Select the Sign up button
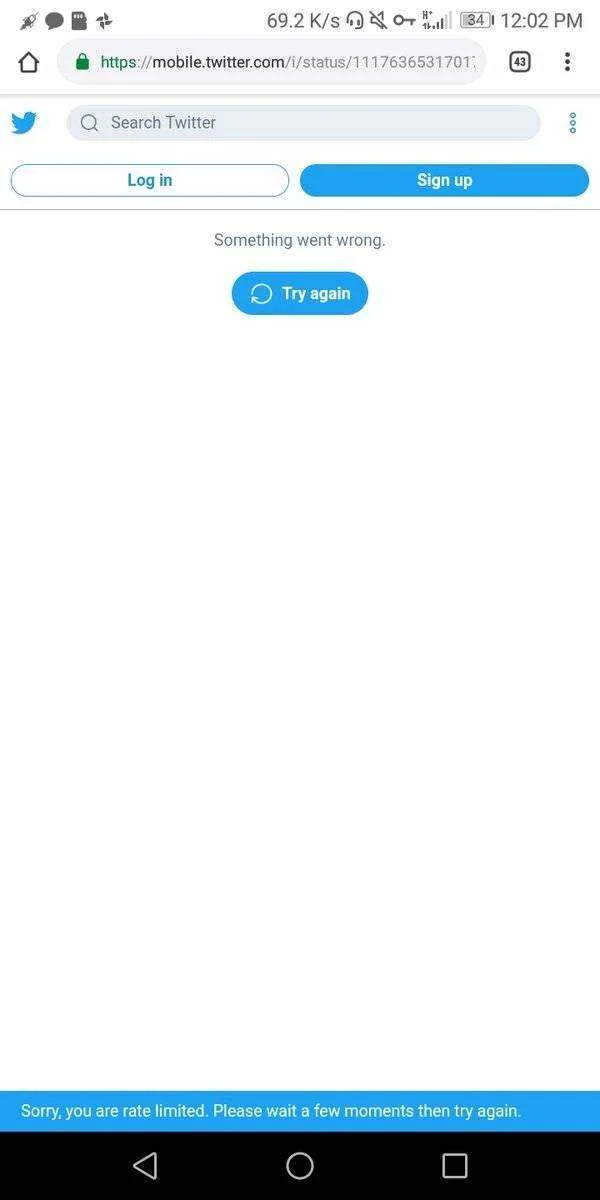This screenshot has height=1200, width=600. point(444,180)
